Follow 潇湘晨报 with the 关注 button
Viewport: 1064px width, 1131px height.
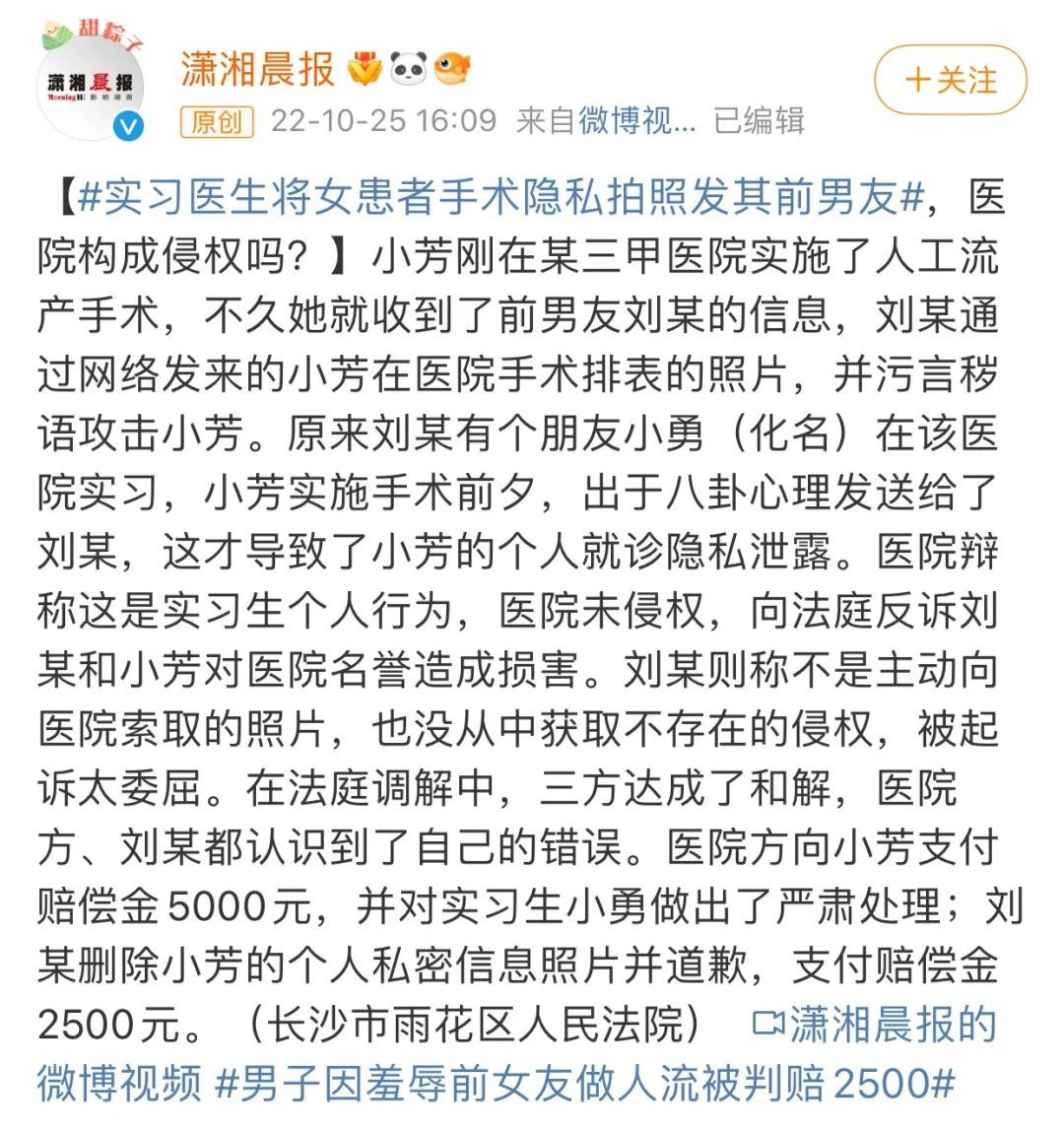950,80
